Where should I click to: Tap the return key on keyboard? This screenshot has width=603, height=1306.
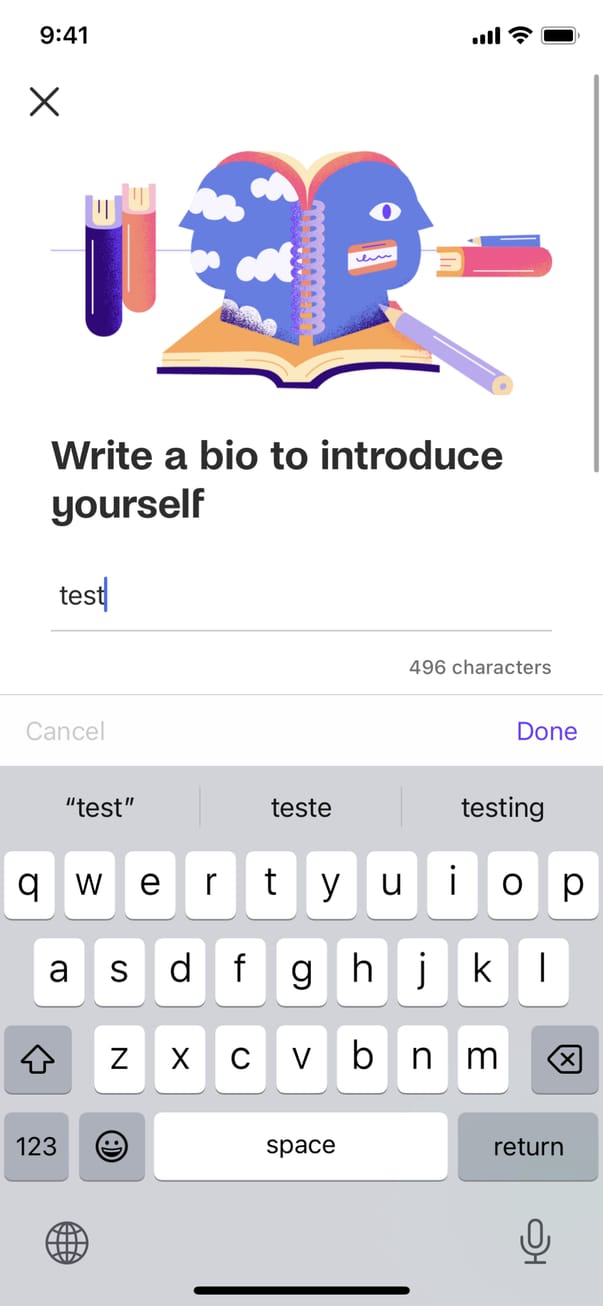point(528,1146)
